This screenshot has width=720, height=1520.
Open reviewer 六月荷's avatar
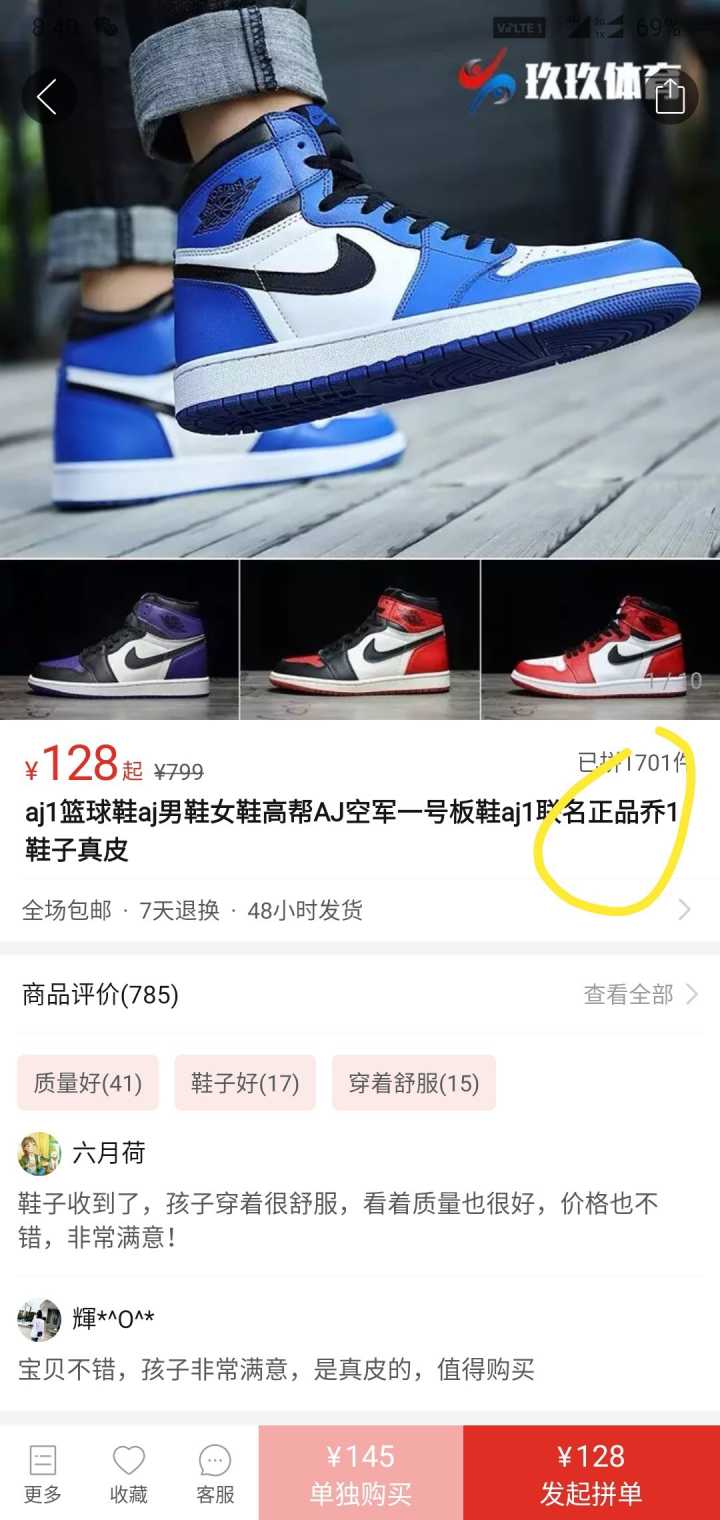click(40, 1154)
